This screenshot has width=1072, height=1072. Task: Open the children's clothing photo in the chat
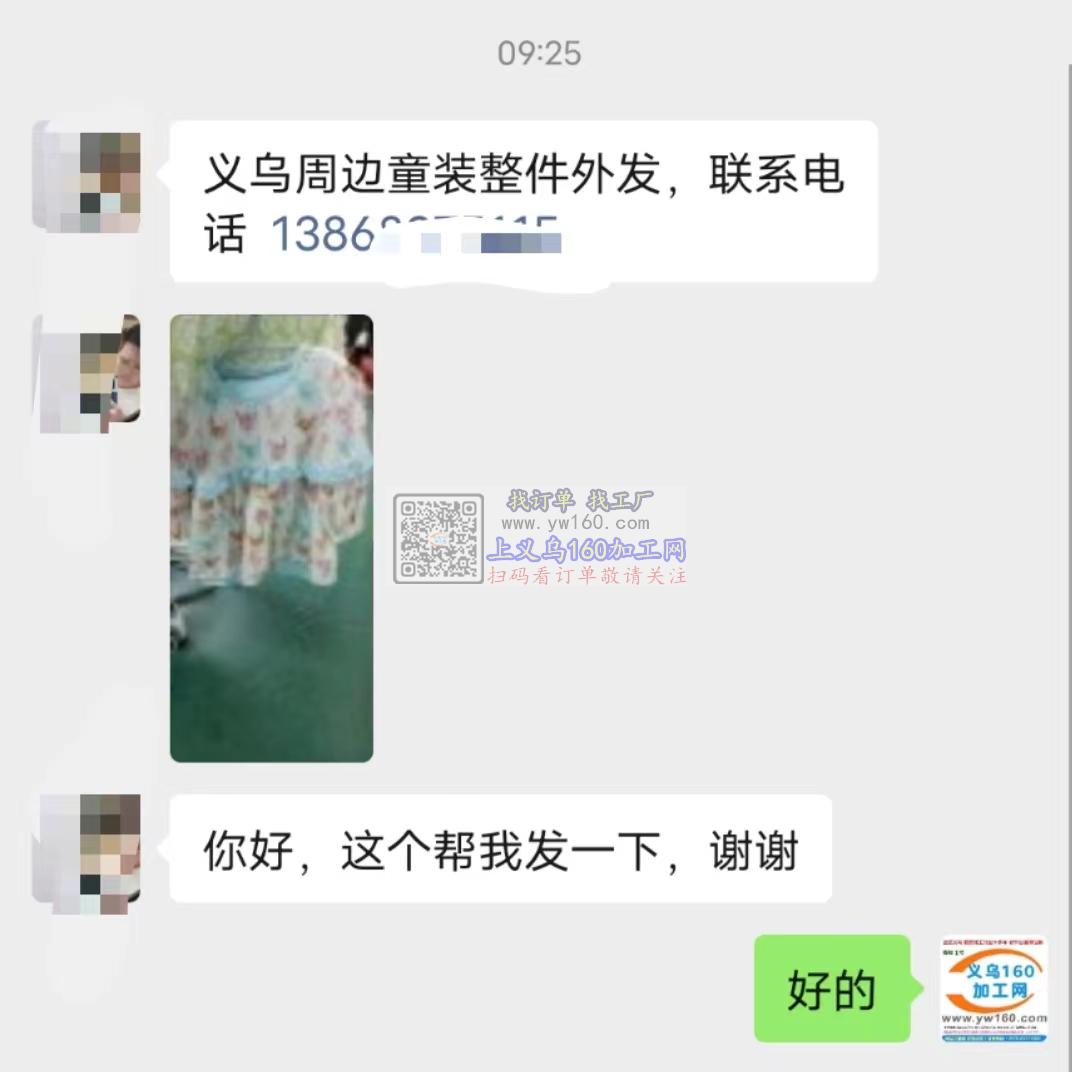(271, 538)
